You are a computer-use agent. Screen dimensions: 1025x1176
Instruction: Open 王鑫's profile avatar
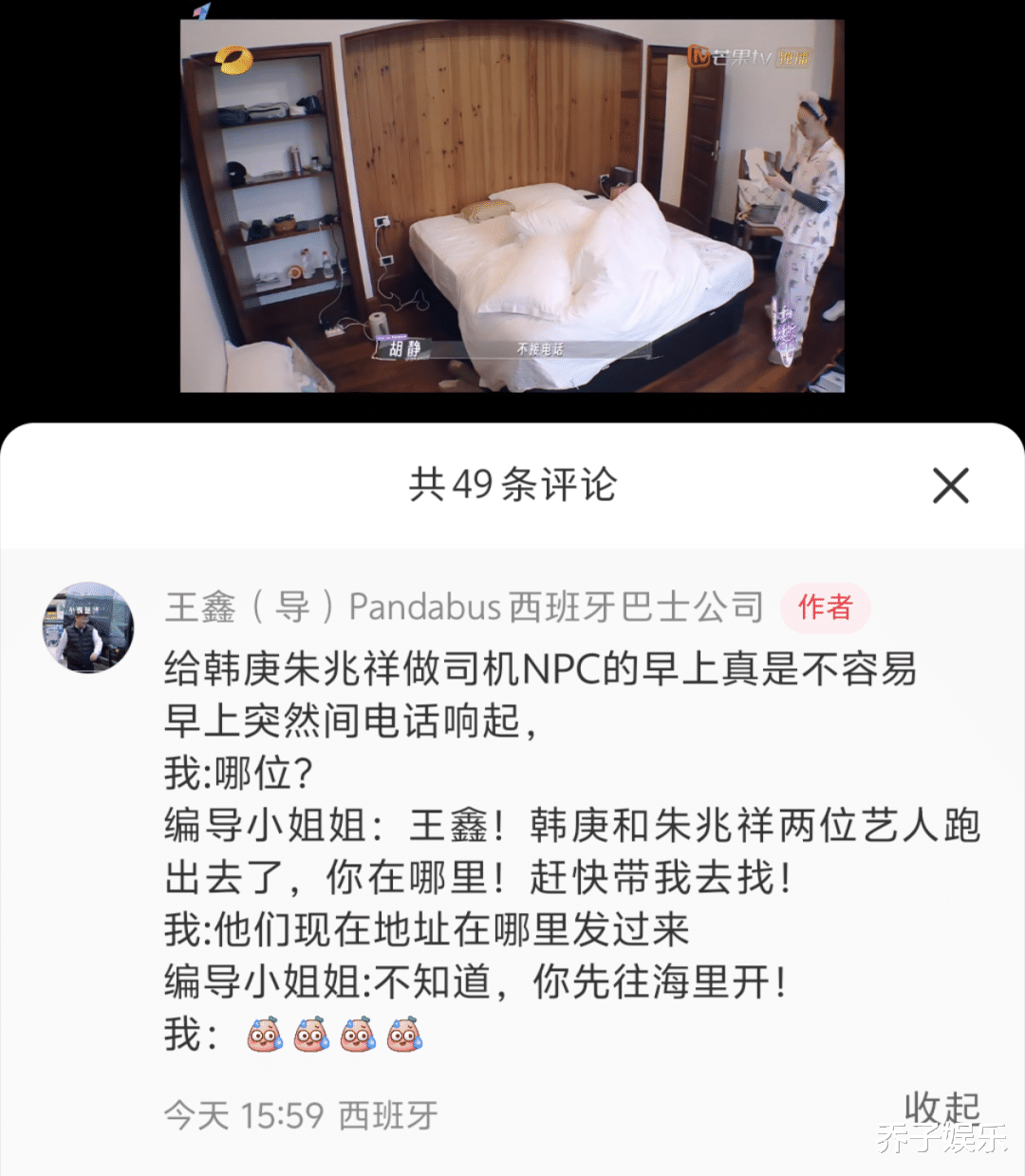coord(88,628)
